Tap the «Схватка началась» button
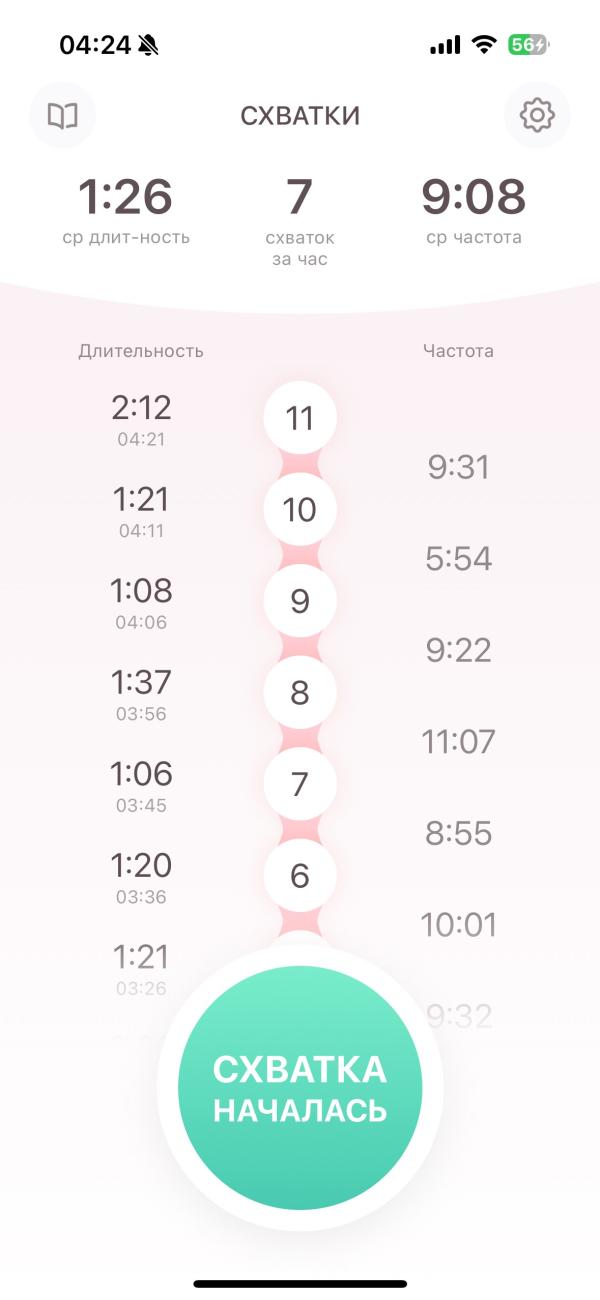 coord(300,1089)
